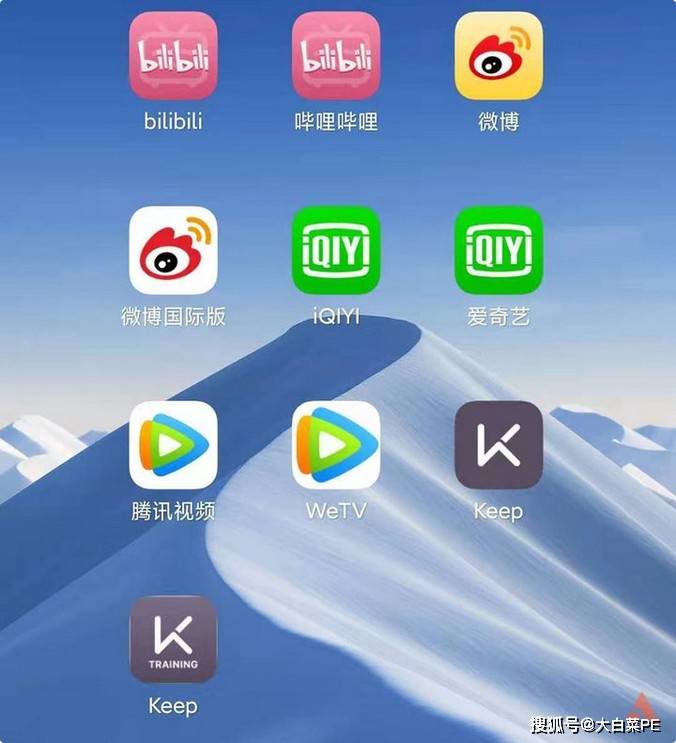Open the iQIYI app
676x743 pixels.
coord(336,250)
